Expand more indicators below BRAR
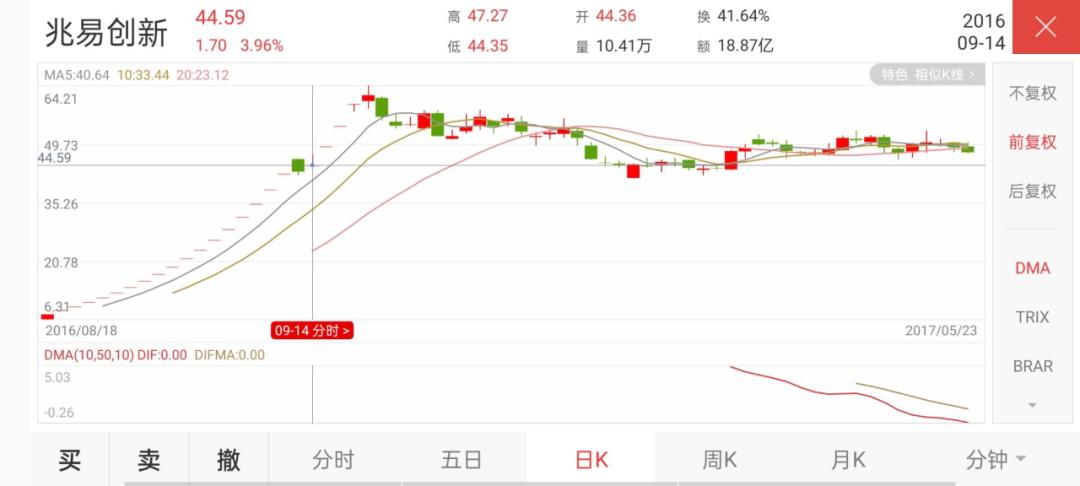This screenshot has width=1080, height=486. pos(1032,405)
